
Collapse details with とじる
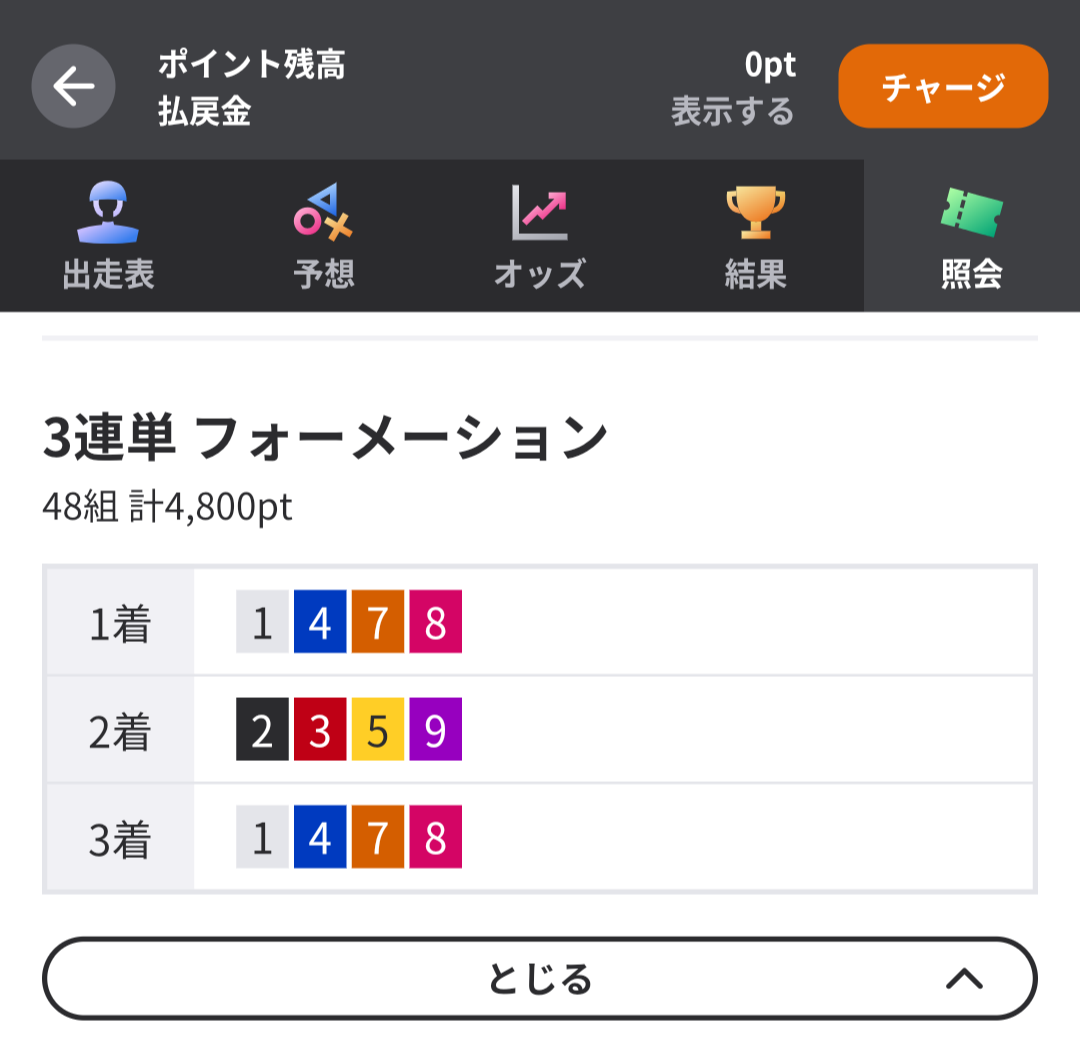pos(540,978)
